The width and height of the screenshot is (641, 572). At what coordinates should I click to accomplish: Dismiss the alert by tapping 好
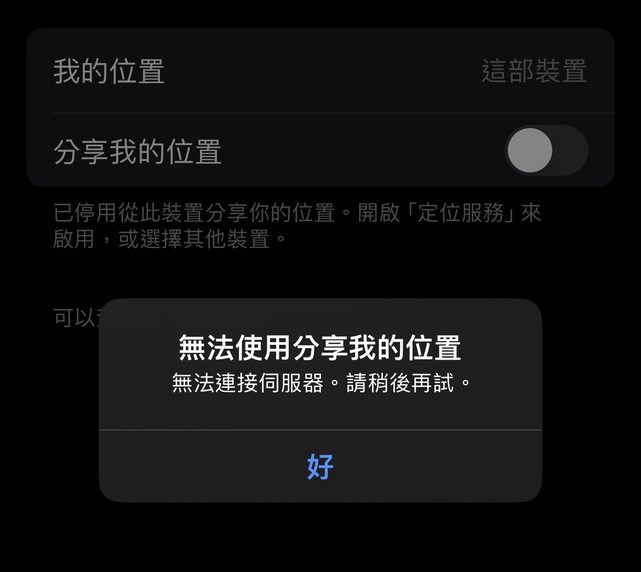(320, 466)
